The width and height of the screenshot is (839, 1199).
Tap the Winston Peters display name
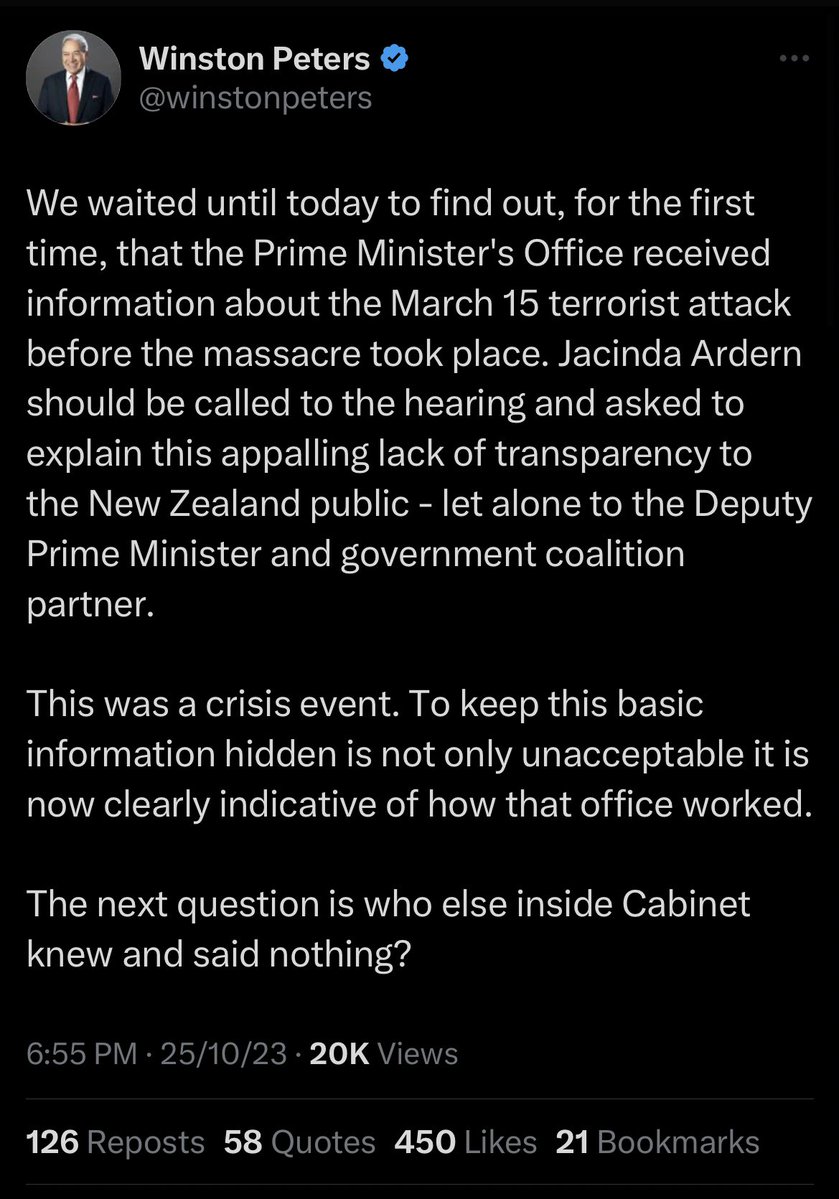pyautogui.click(x=255, y=60)
